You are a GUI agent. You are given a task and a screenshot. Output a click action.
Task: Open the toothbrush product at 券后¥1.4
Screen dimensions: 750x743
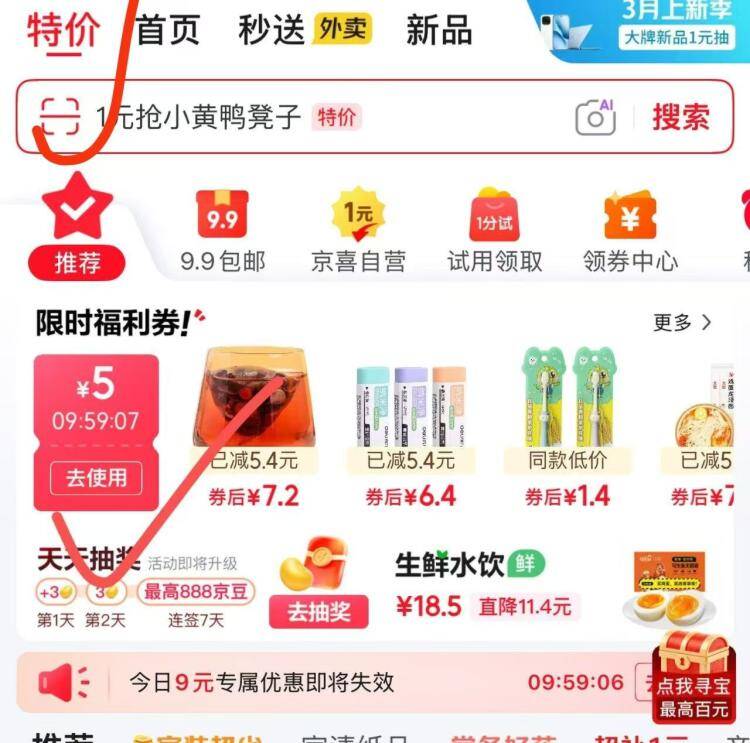pos(567,425)
